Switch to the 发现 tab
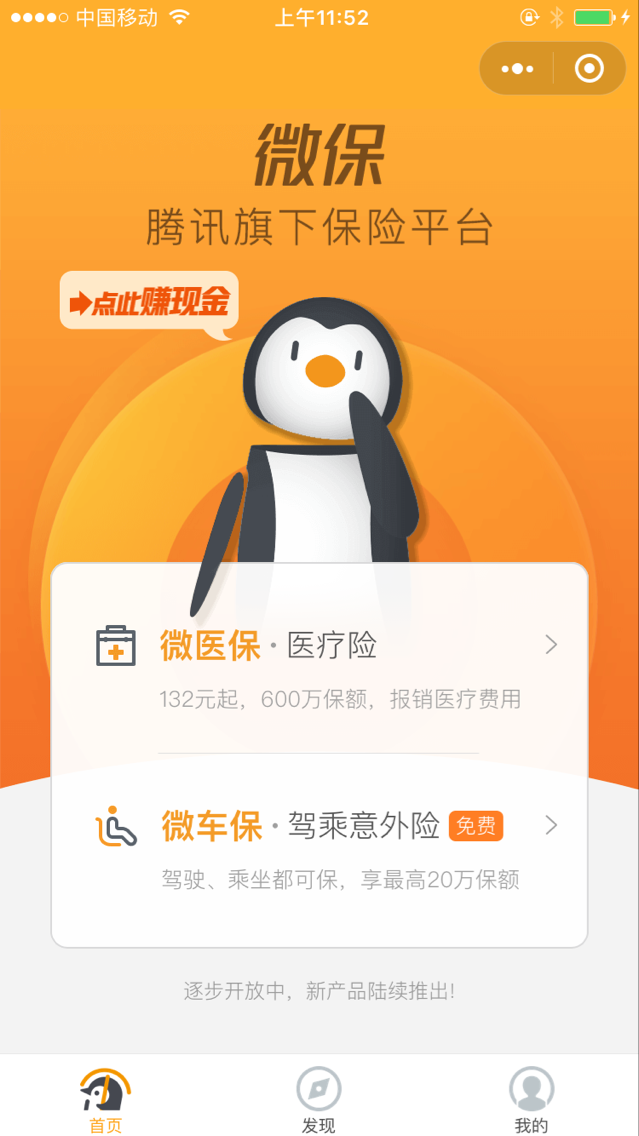Screen dimensions: 639x1136 pyautogui.click(x=319, y=1099)
